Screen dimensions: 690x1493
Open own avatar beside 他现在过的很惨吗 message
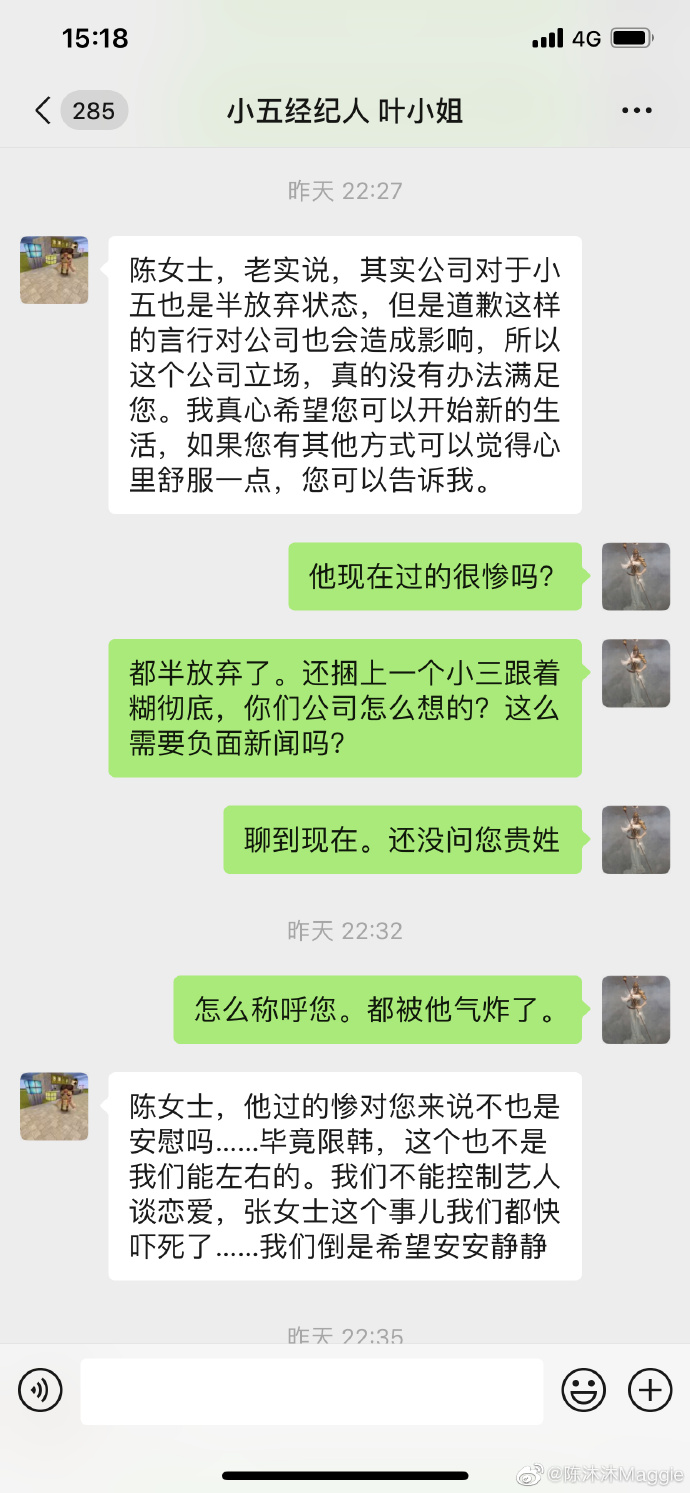coord(635,577)
